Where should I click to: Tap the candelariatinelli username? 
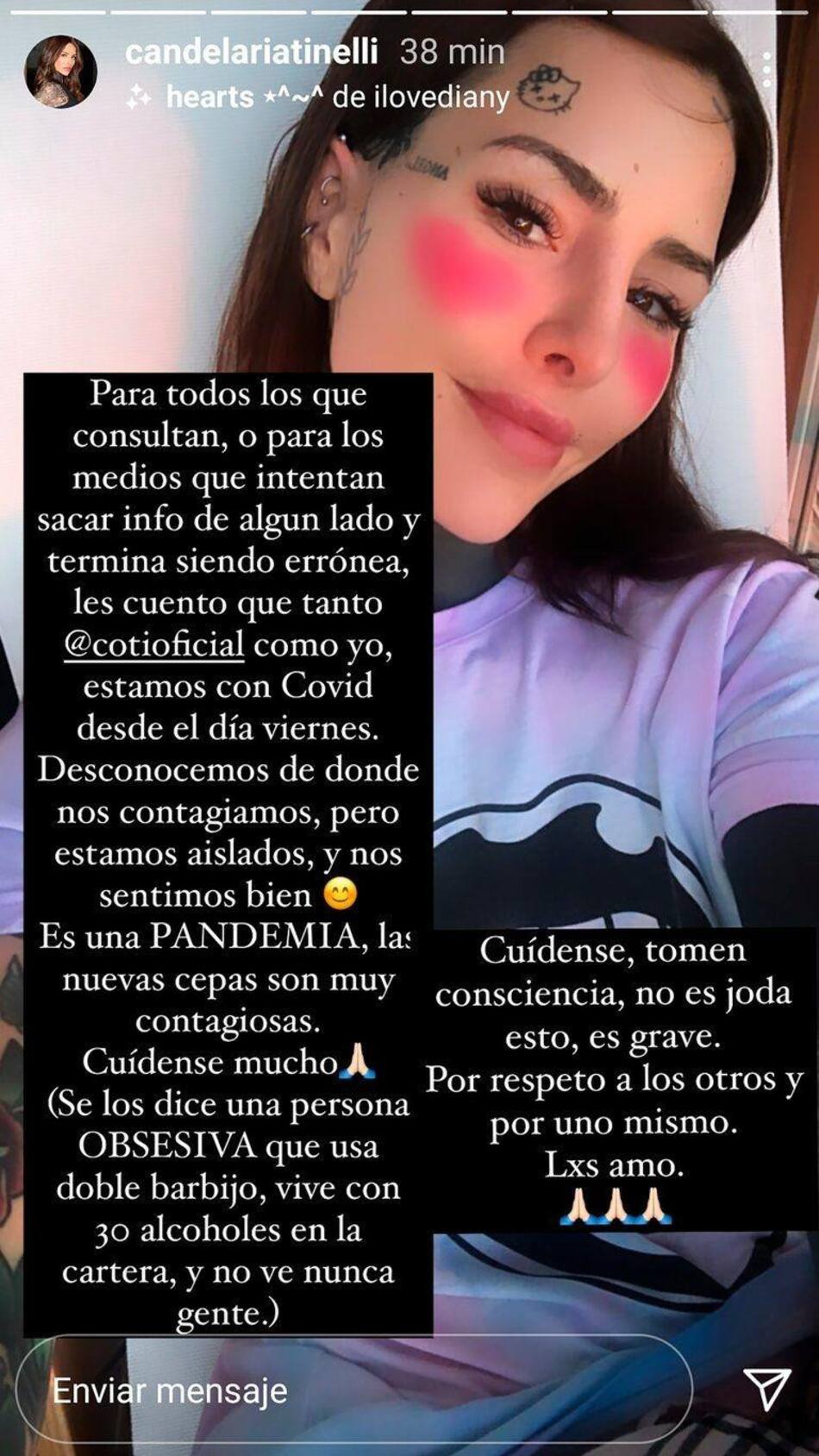point(251,53)
